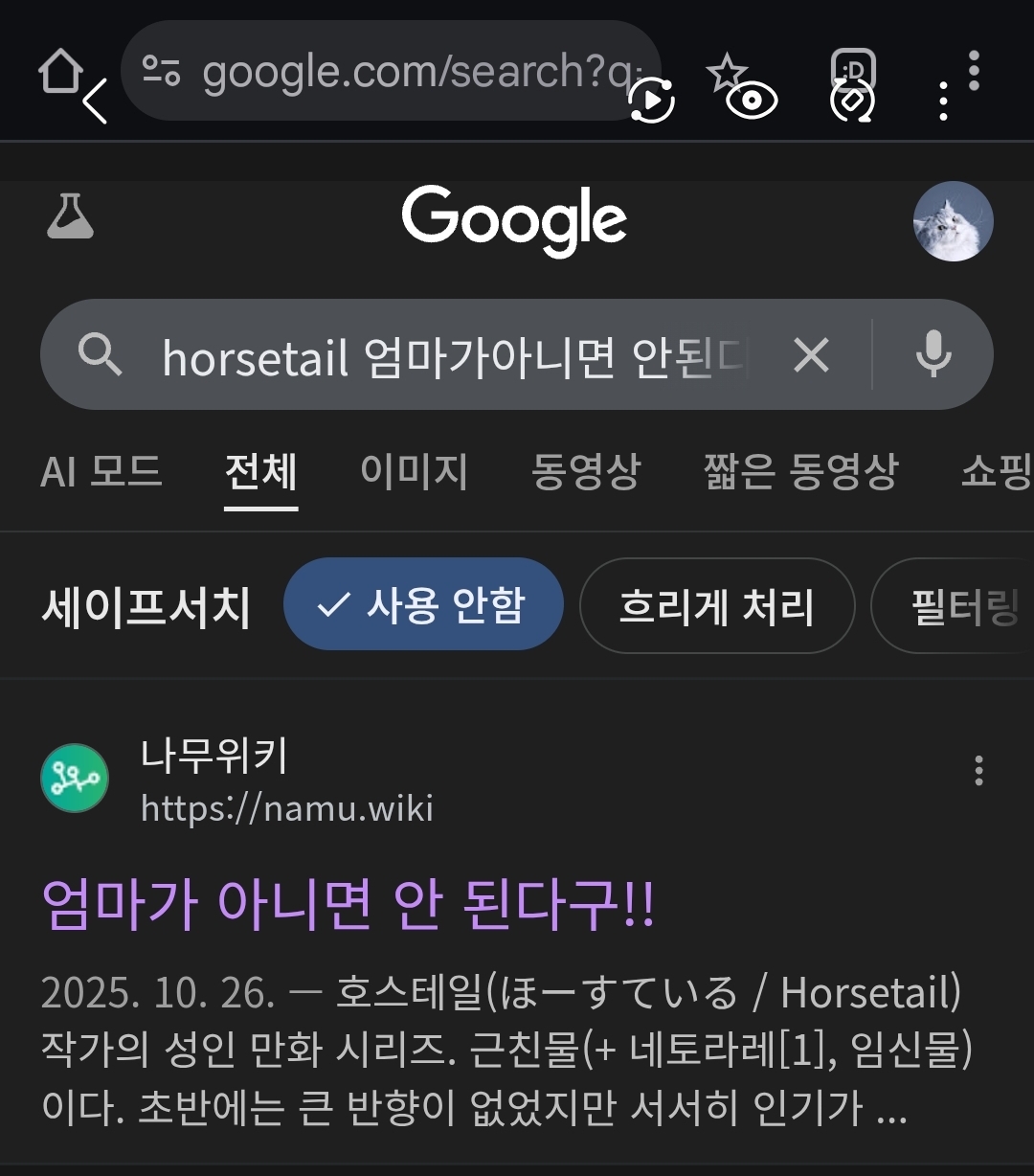
Task: Start voice search with the microphone
Action: [x=933, y=355]
